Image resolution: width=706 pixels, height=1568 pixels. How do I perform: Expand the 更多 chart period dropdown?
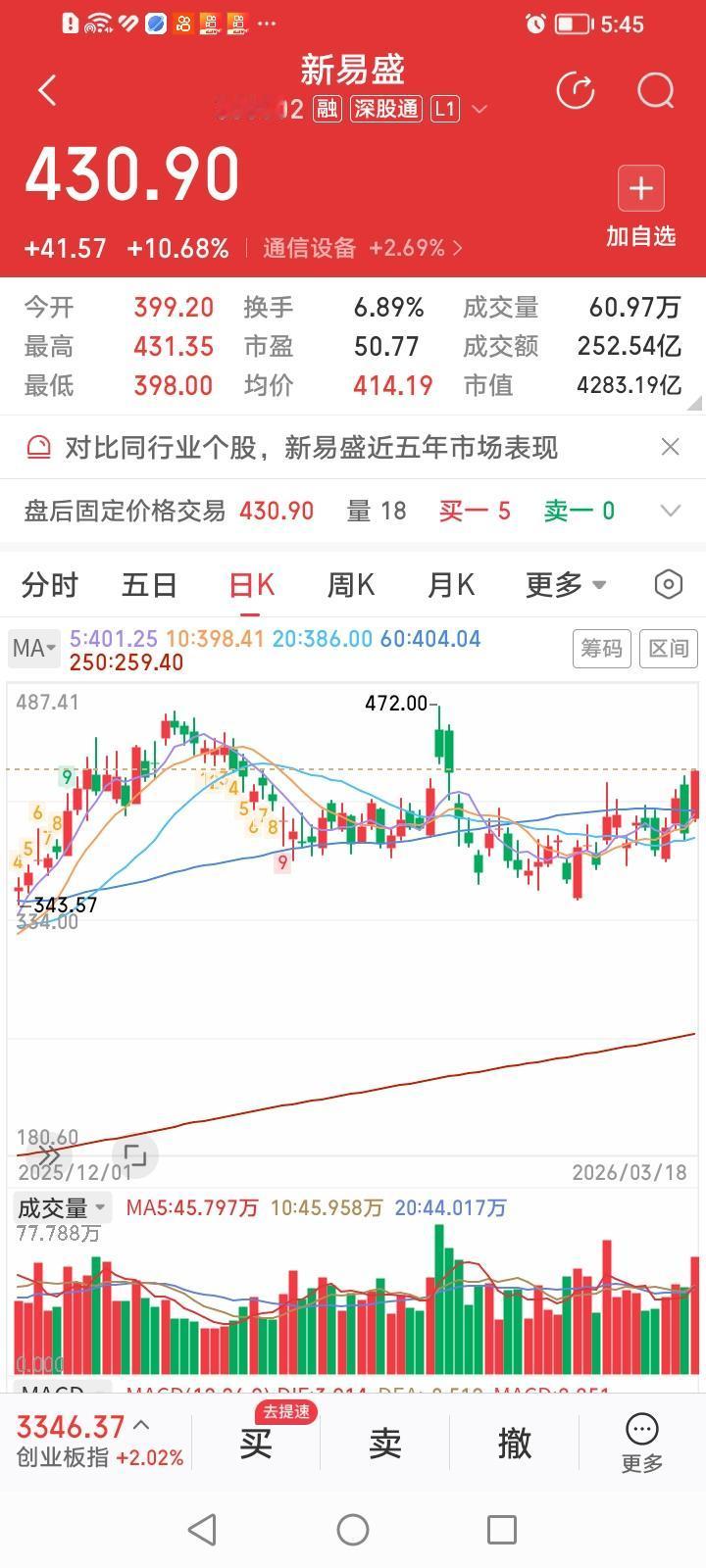(x=566, y=583)
